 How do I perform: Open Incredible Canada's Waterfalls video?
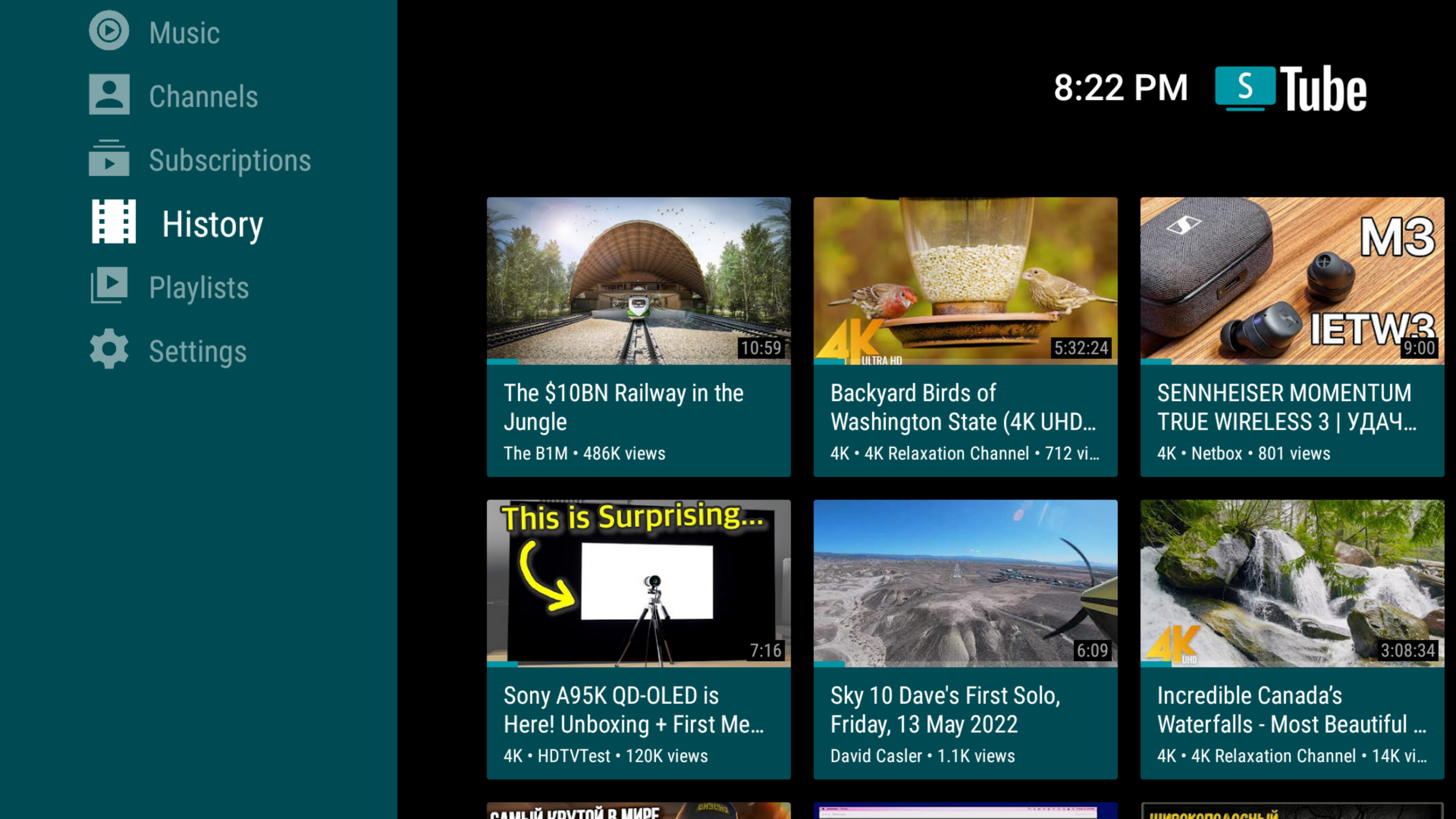pyautogui.click(x=1291, y=639)
